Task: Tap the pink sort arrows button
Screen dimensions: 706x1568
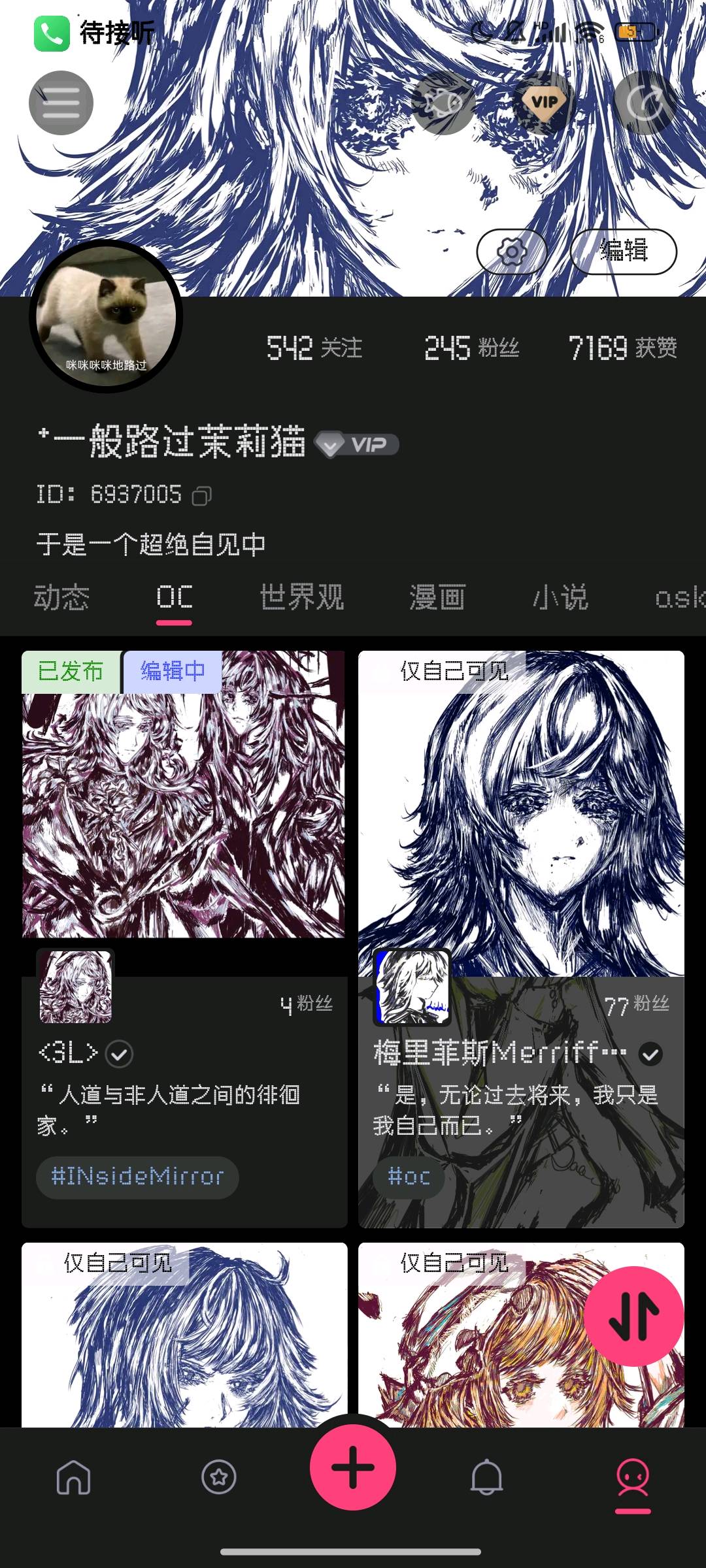Action: tap(634, 1316)
